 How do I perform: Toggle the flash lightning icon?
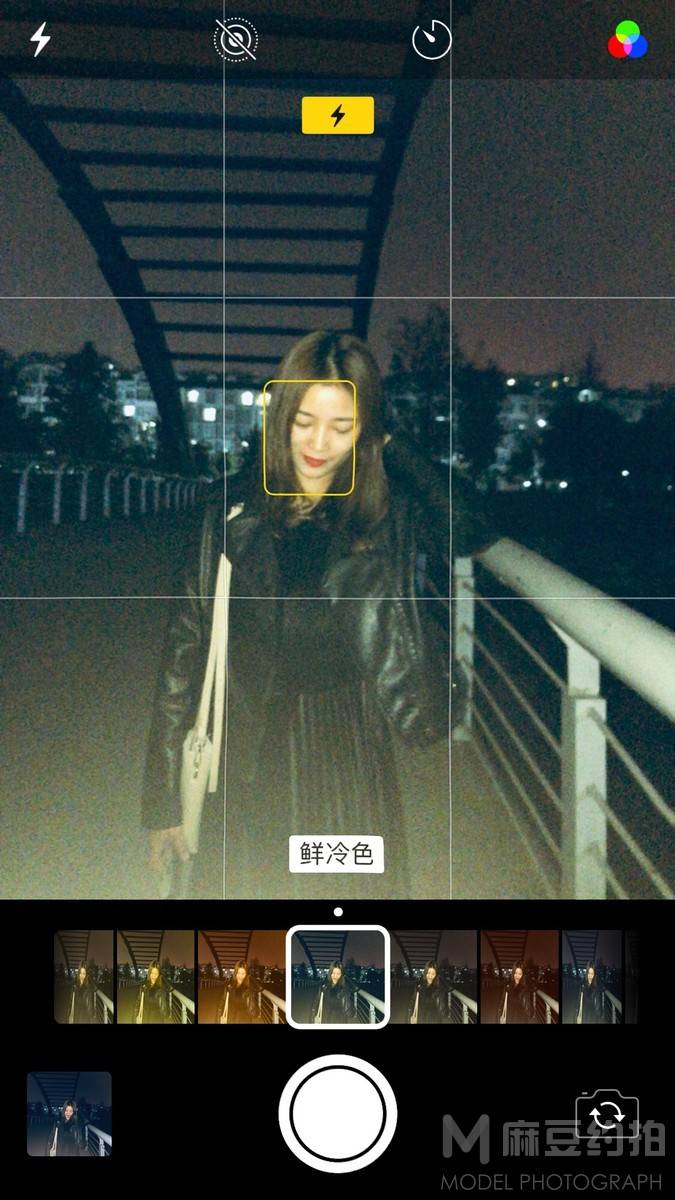[40, 40]
